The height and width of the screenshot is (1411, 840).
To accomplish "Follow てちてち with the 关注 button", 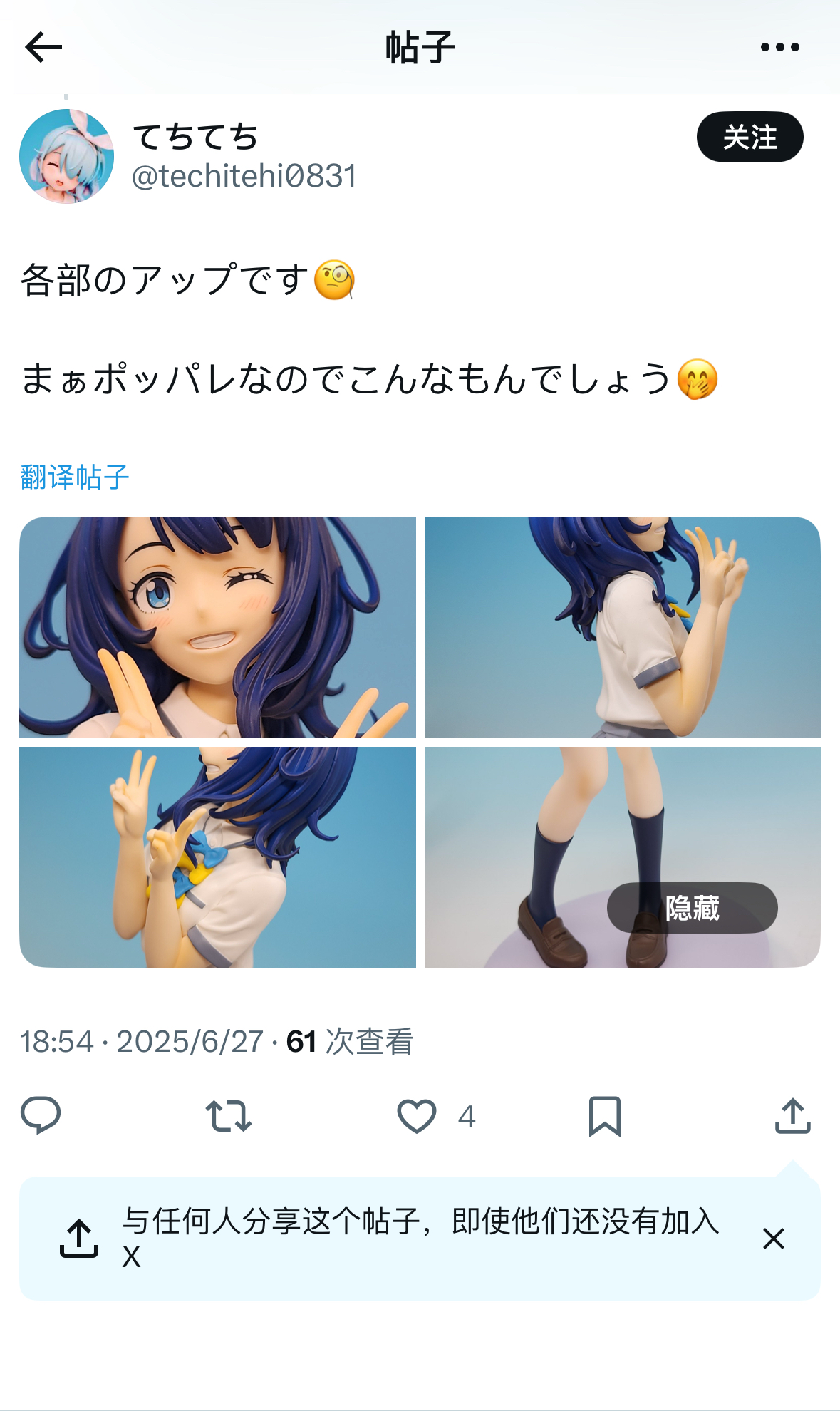I will (x=750, y=137).
